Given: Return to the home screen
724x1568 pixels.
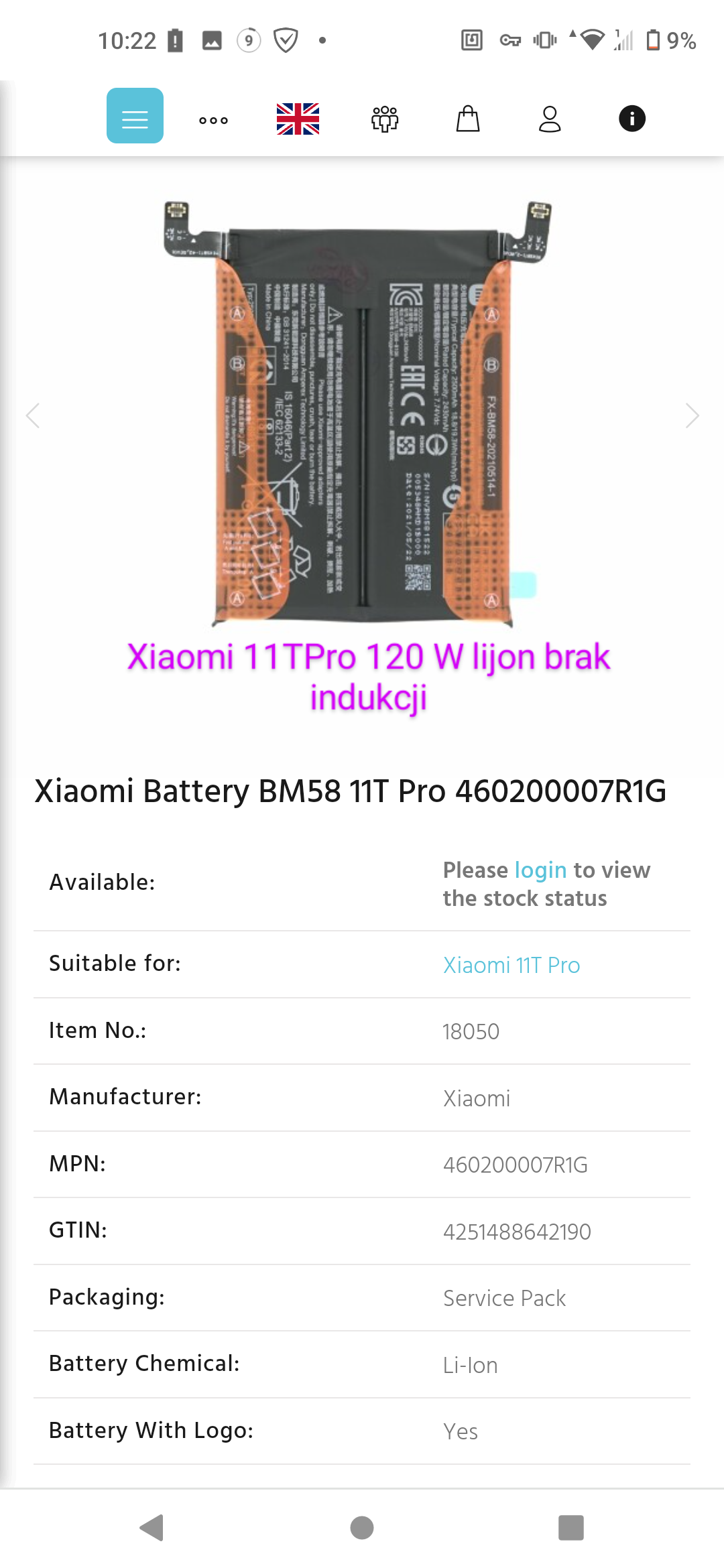Looking at the screenshot, I should pos(362,1528).
